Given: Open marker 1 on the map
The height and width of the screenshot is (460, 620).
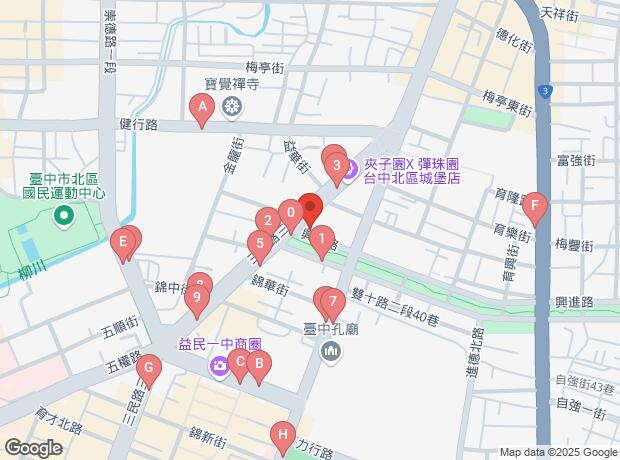Looking at the screenshot, I should tap(321, 239).
